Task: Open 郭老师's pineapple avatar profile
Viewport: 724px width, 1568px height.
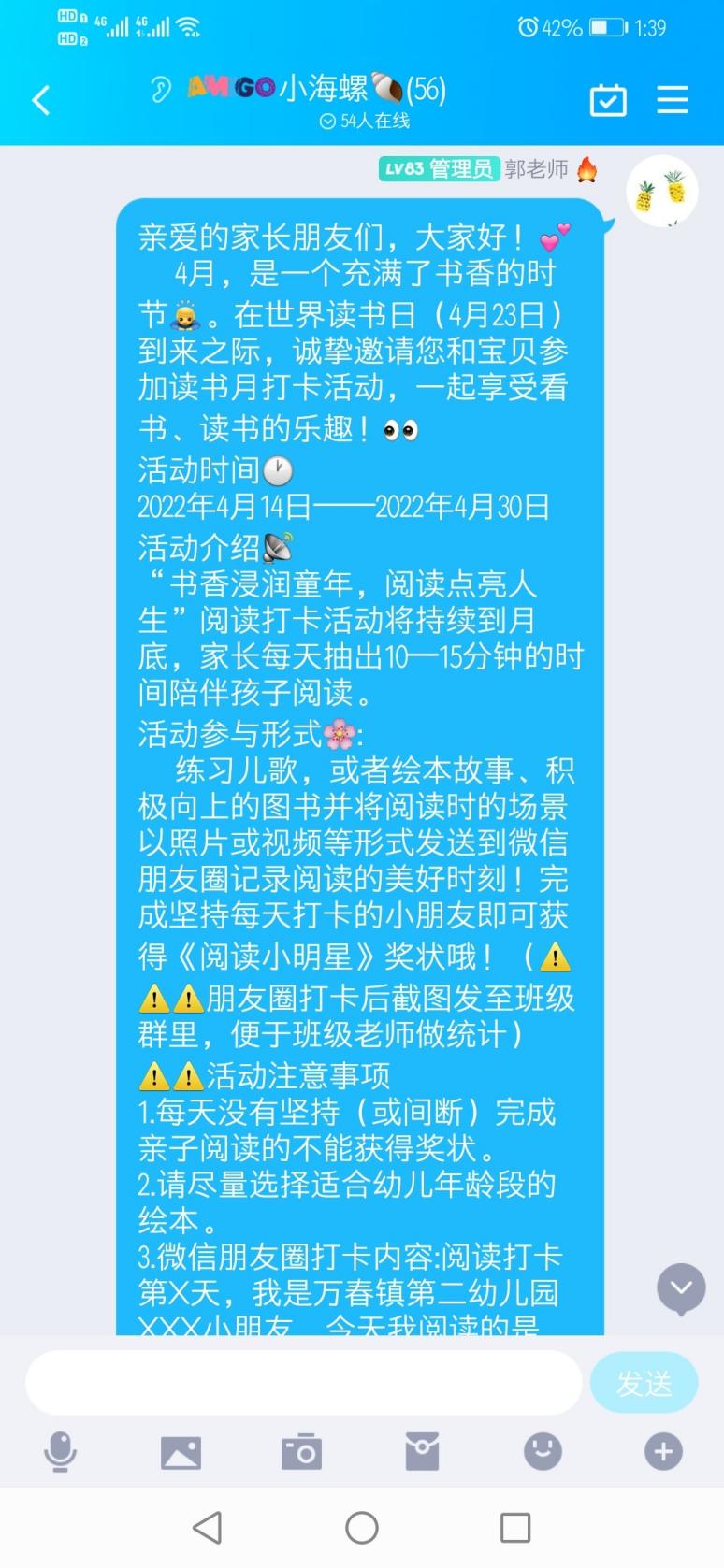Action: click(661, 191)
